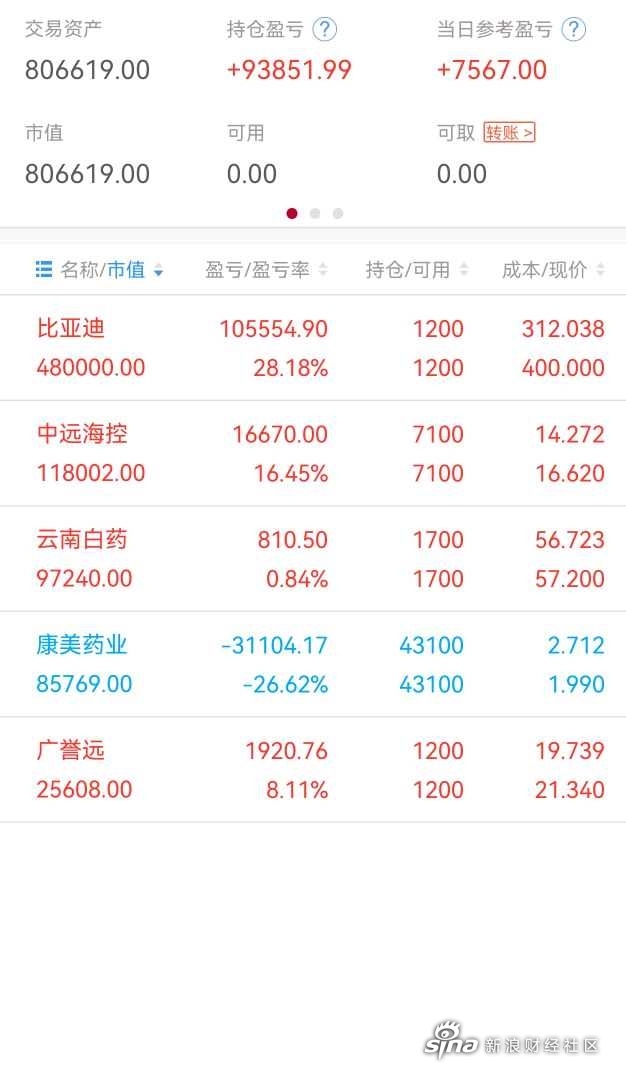This screenshot has width=626, height=1082.
Task: Open the 比亚迪 holding row
Action: pyautogui.click(x=313, y=348)
